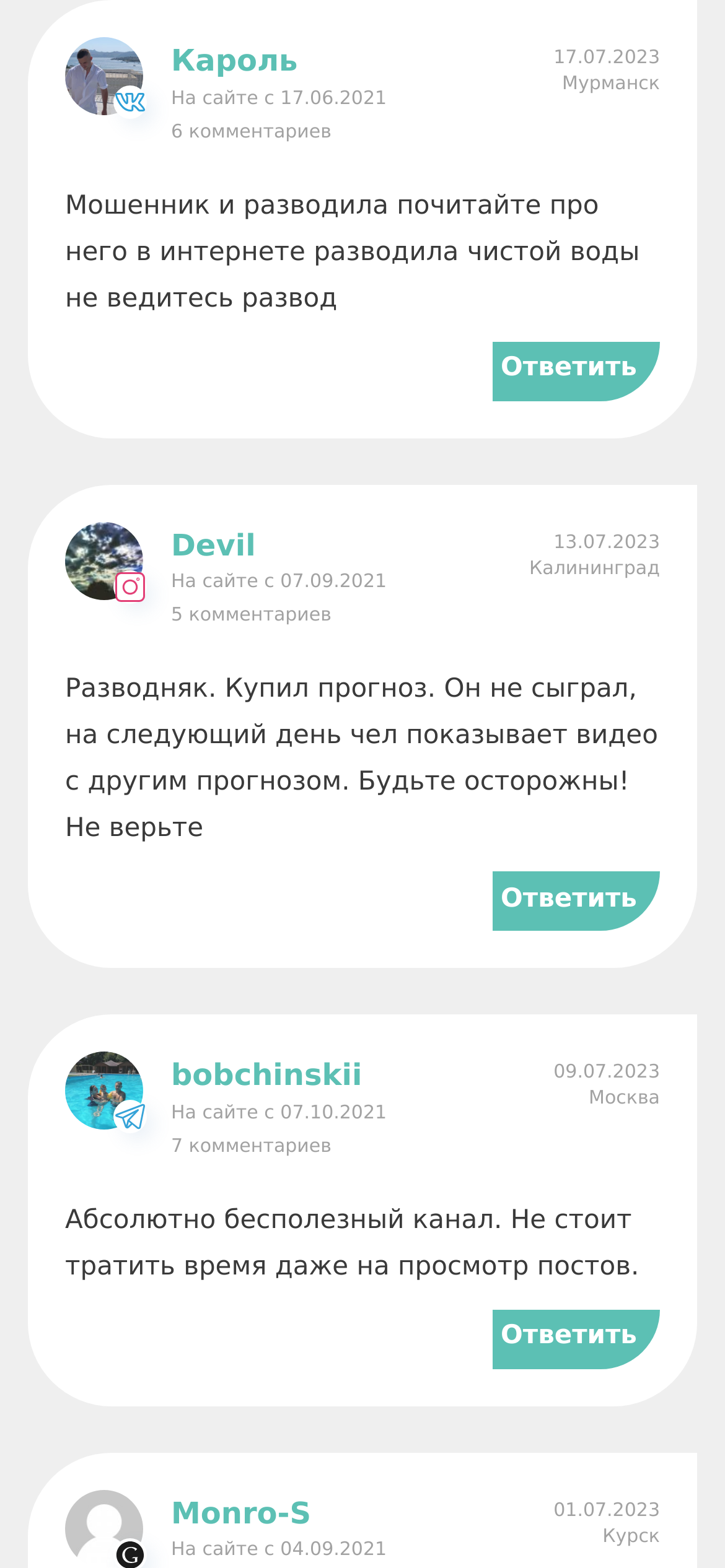Open bobchinskii's user profile name
This screenshot has height=1568, width=725.
[x=266, y=1074]
